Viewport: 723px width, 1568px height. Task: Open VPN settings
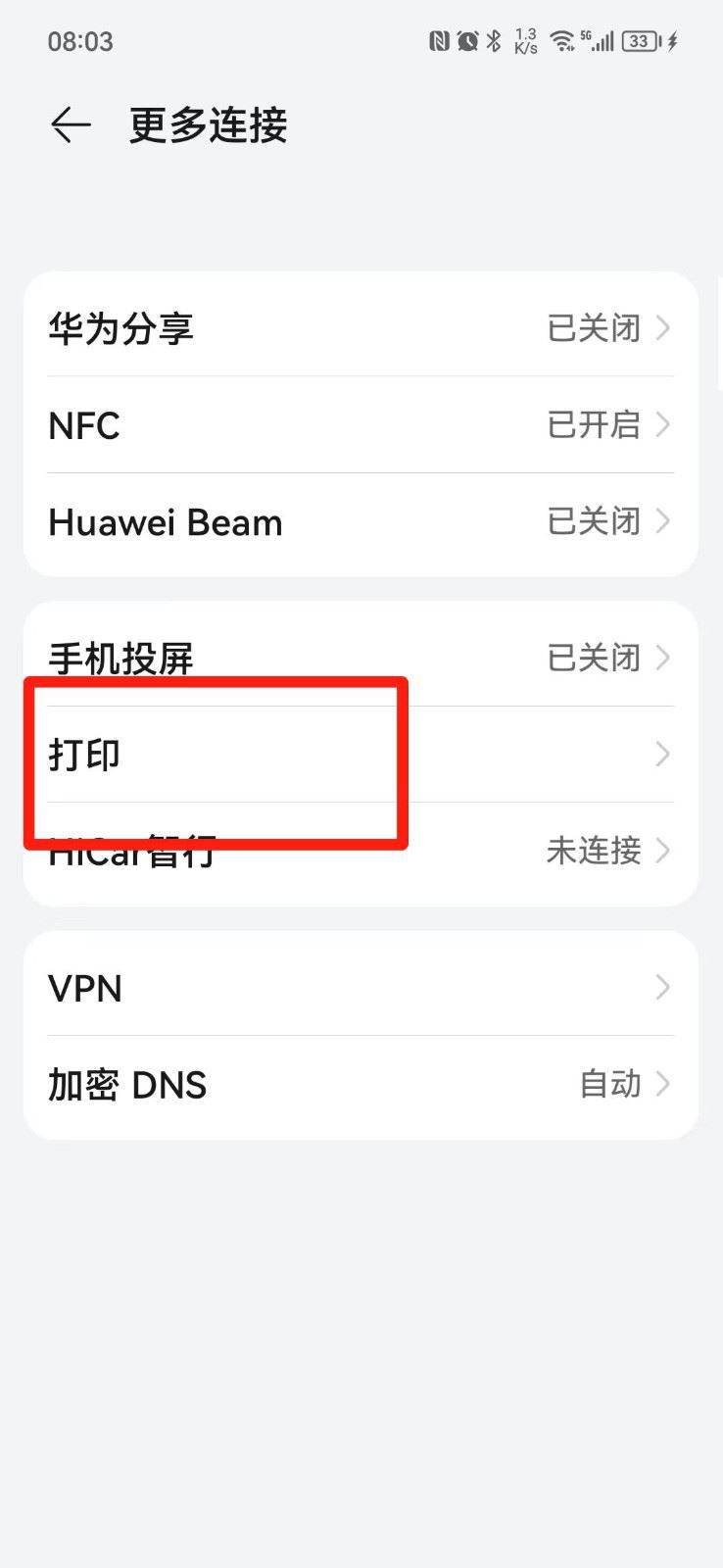(361, 987)
